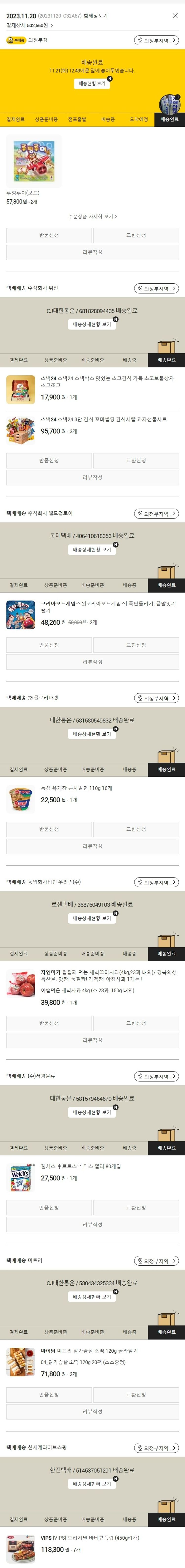Write review for 웰치스 후르츠스낵
Viewport: 185px width, 1568px height.
pos(92,1225)
